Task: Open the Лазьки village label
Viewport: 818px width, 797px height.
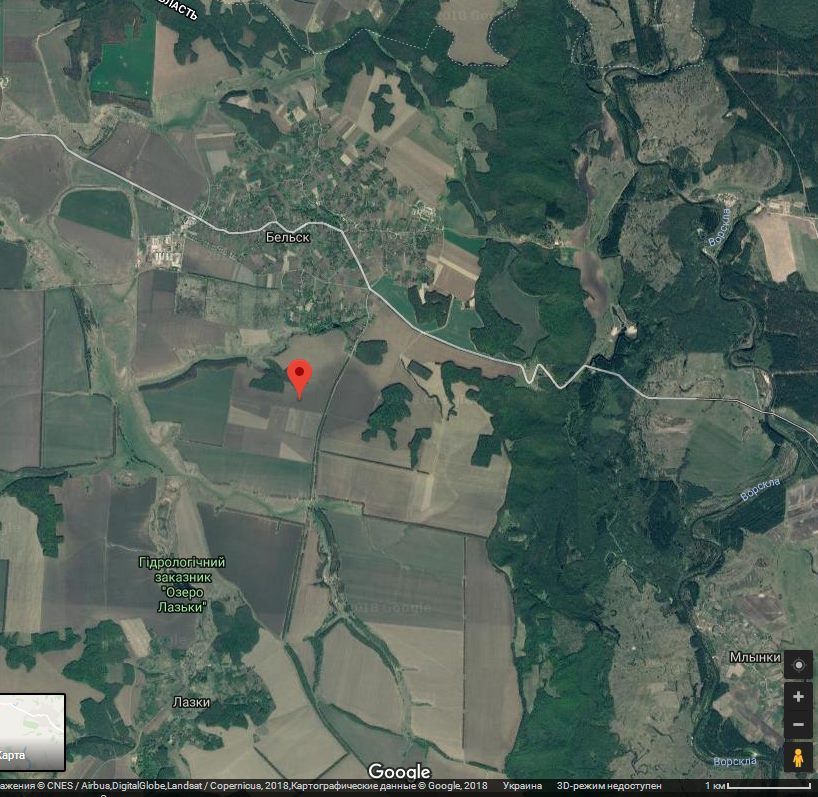Action: tap(190, 702)
